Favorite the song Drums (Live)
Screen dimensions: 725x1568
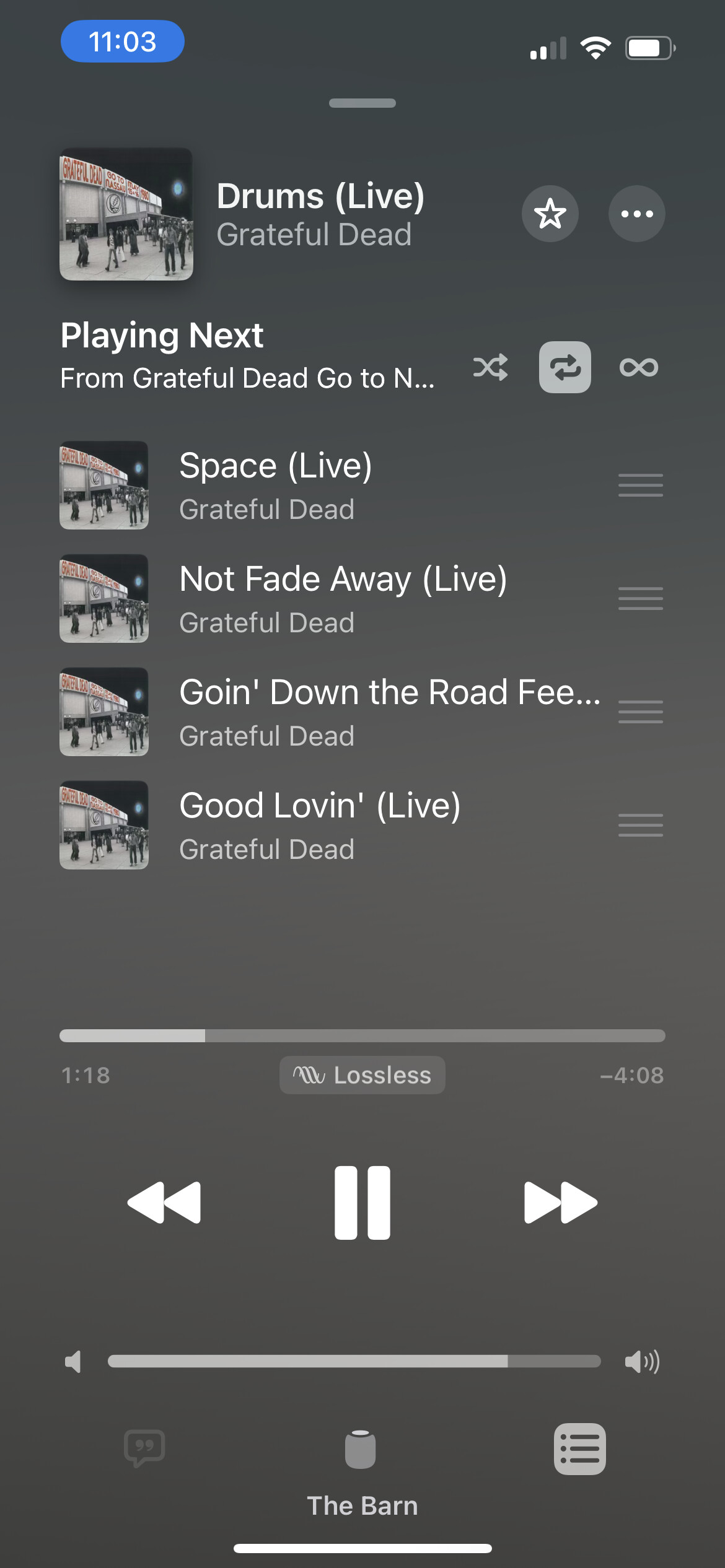coord(550,214)
